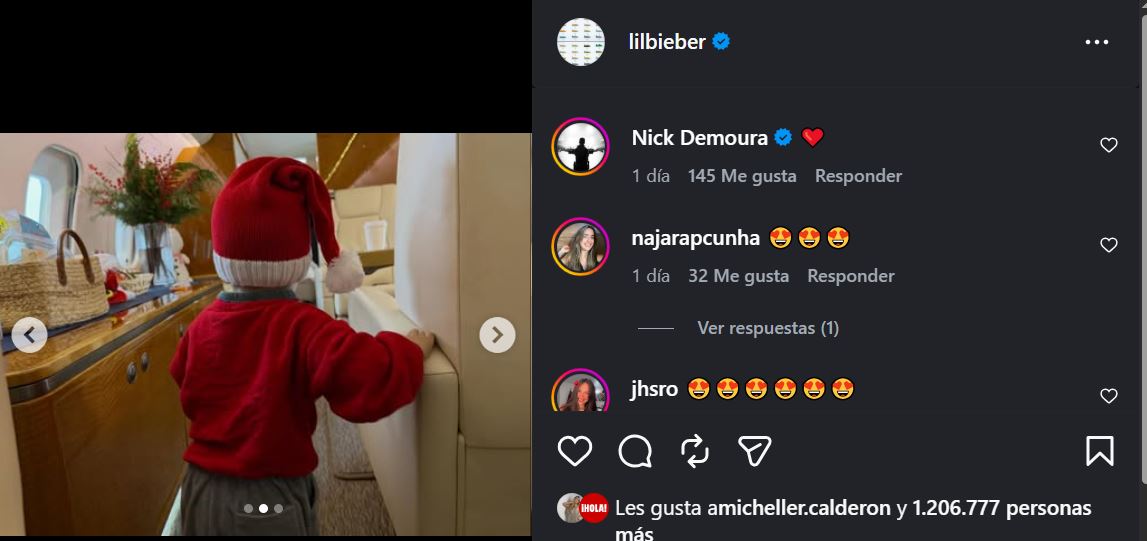Screen dimensions: 1147x541
Task: See the 145 Me gusta on Nick's comment
Action: 742,176
